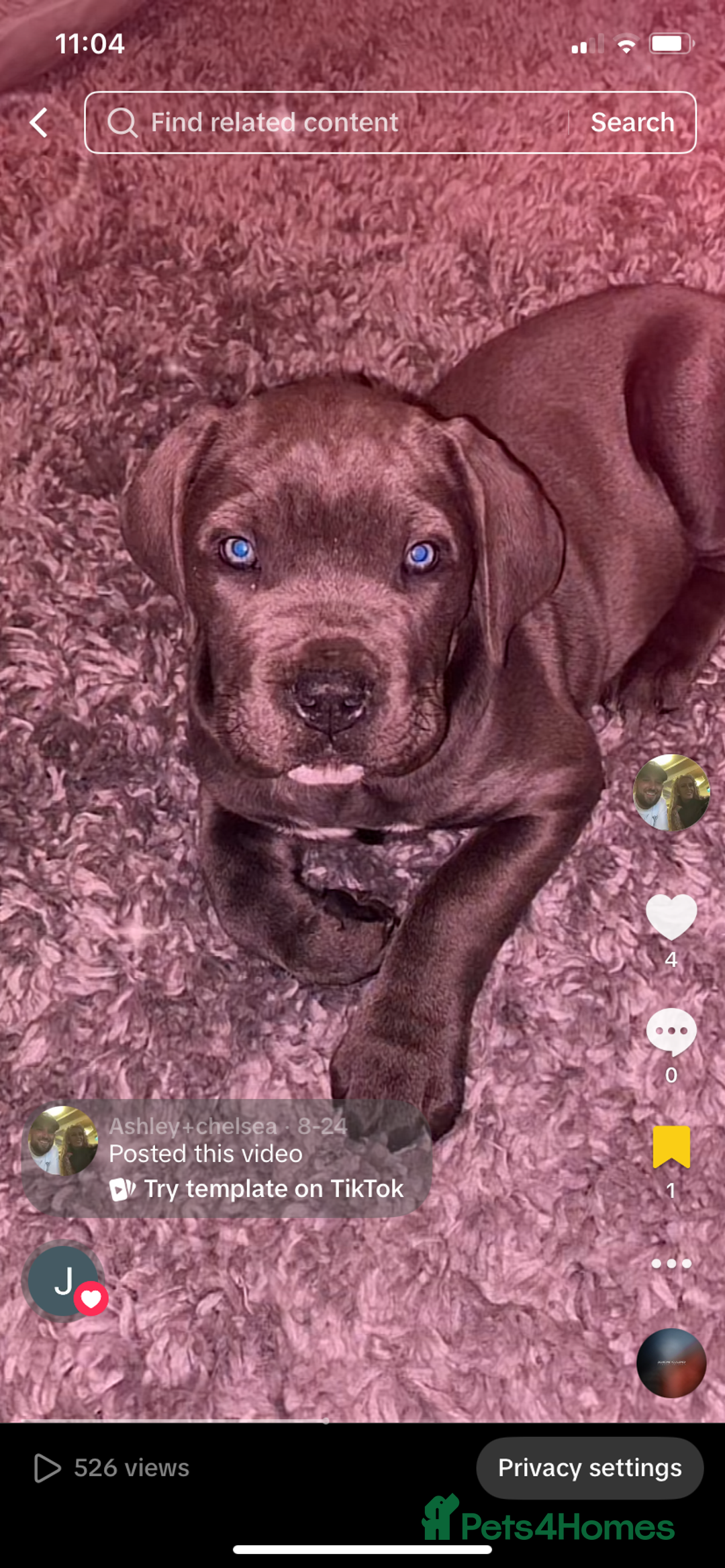The image size is (725, 1568).
Task: Open the Ashley+chelsea avatar in the posted banner
Action: pyautogui.click(x=63, y=1141)
